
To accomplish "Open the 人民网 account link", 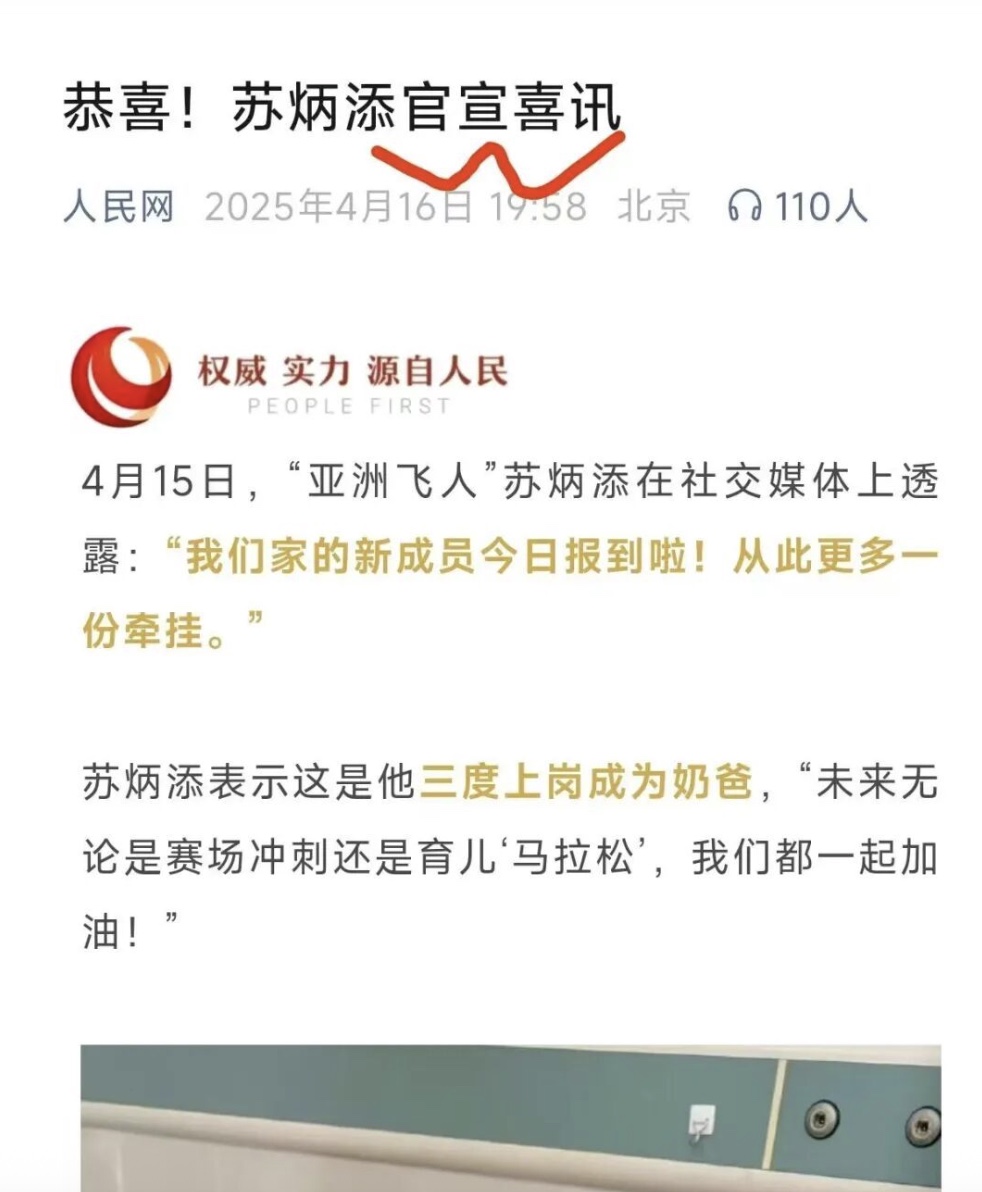I will coord(118,207).
